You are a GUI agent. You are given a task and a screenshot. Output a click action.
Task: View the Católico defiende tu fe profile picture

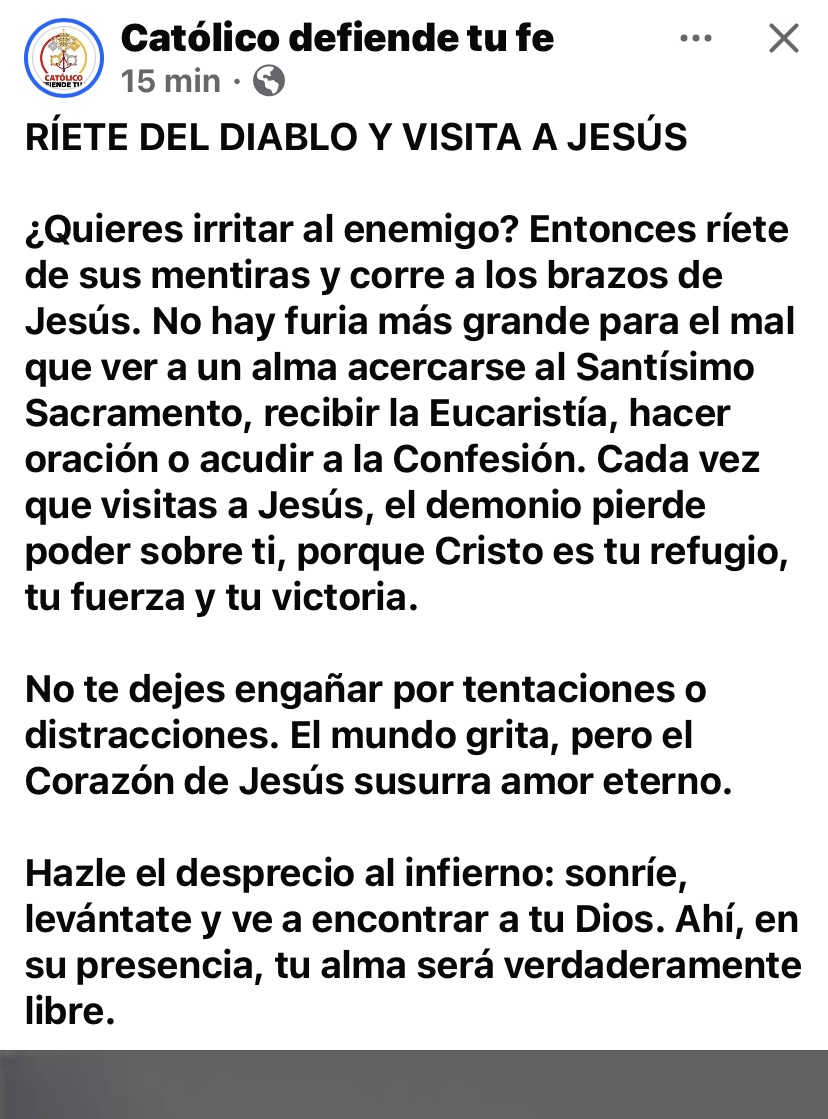(64, 58)
